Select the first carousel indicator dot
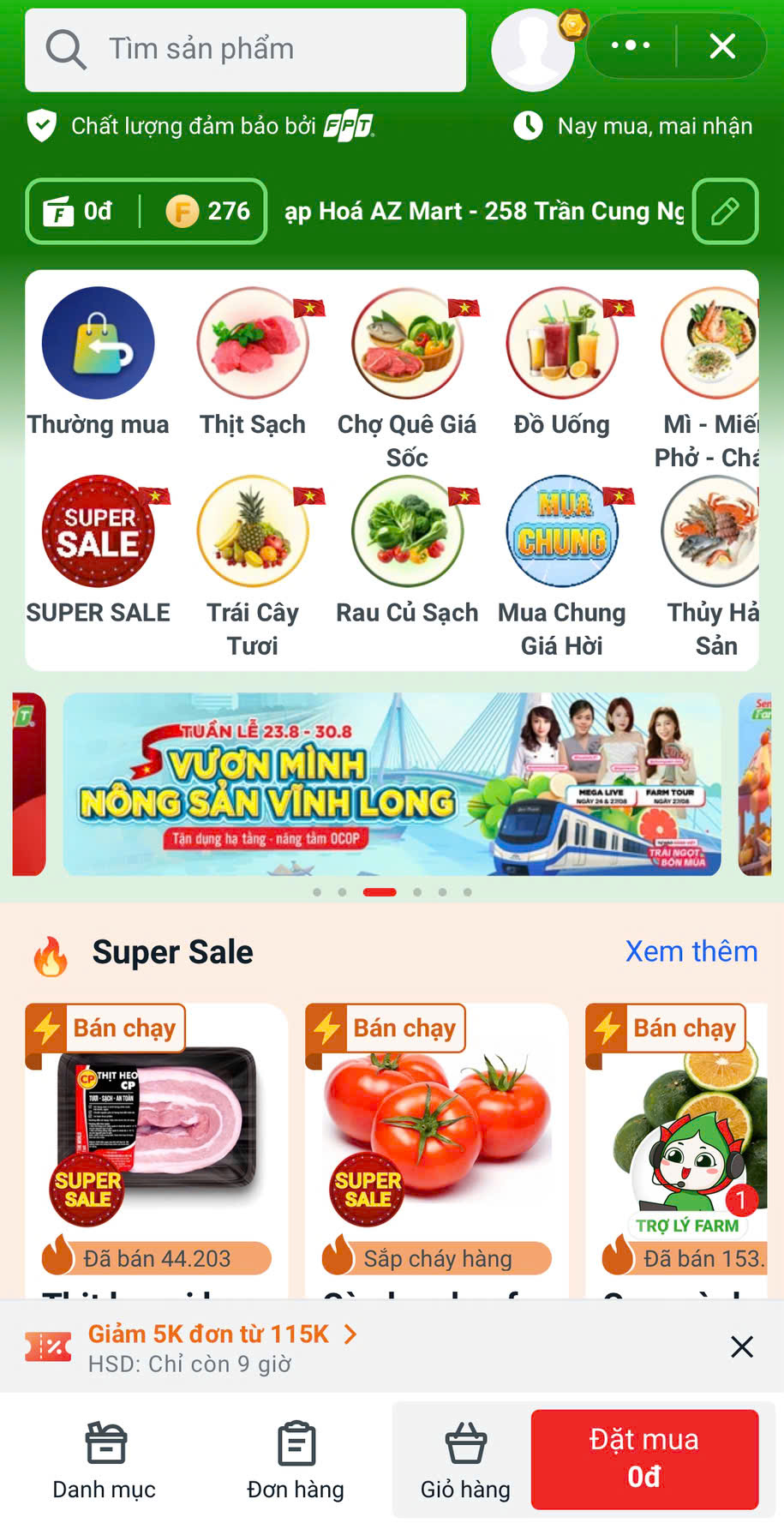Screen dimensions: 784x1535 (316, 891)
